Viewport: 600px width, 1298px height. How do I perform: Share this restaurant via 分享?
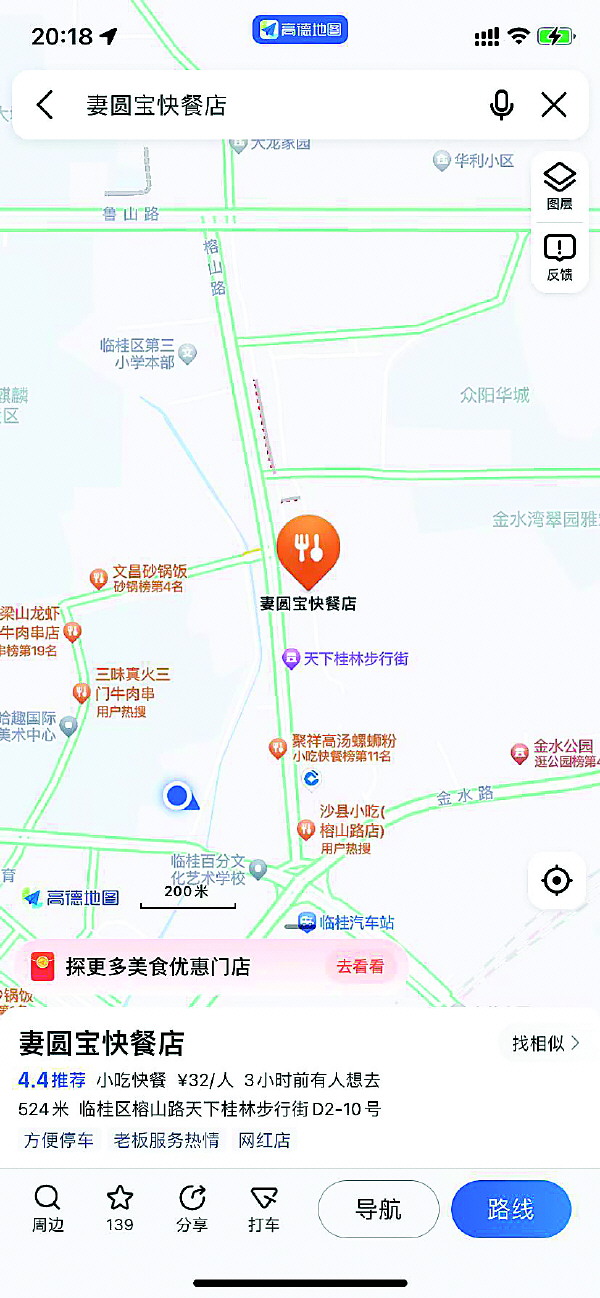(191, 1208)
